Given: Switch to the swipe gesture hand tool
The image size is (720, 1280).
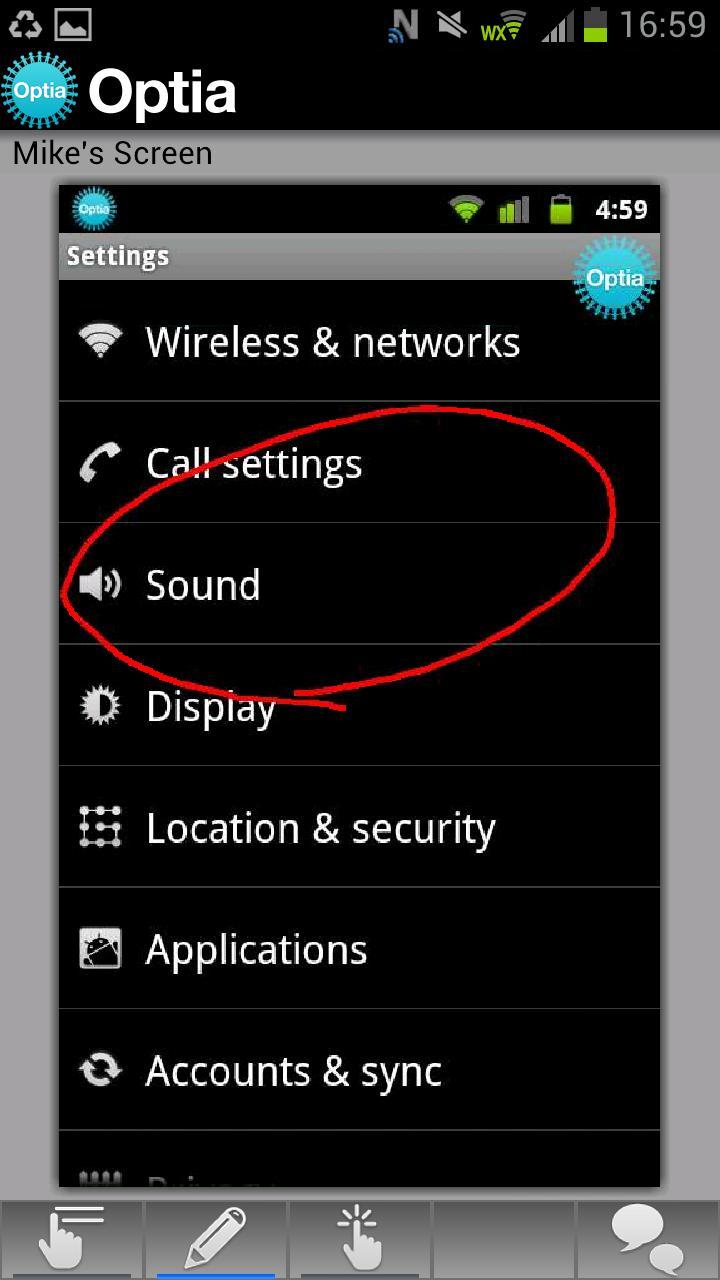Looking at the screenshot, I should tap(70, 1238).
